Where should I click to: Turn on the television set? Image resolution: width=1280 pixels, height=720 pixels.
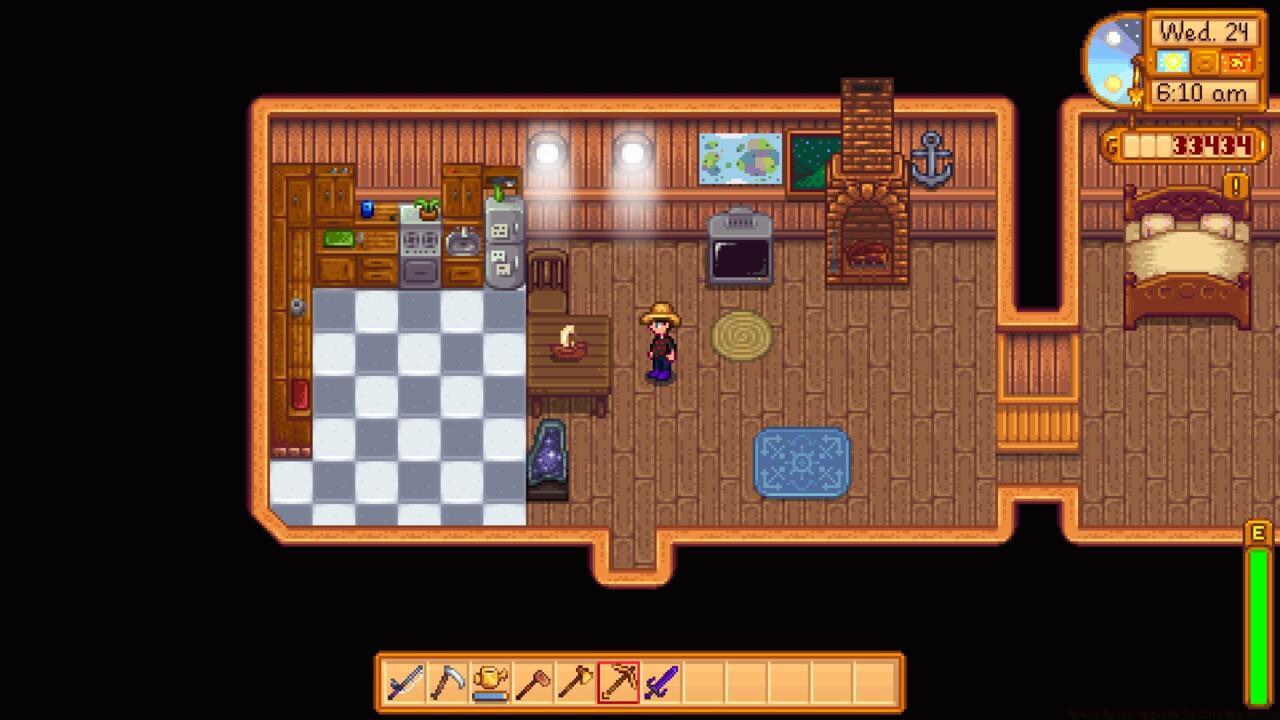[x=740, y=250]
